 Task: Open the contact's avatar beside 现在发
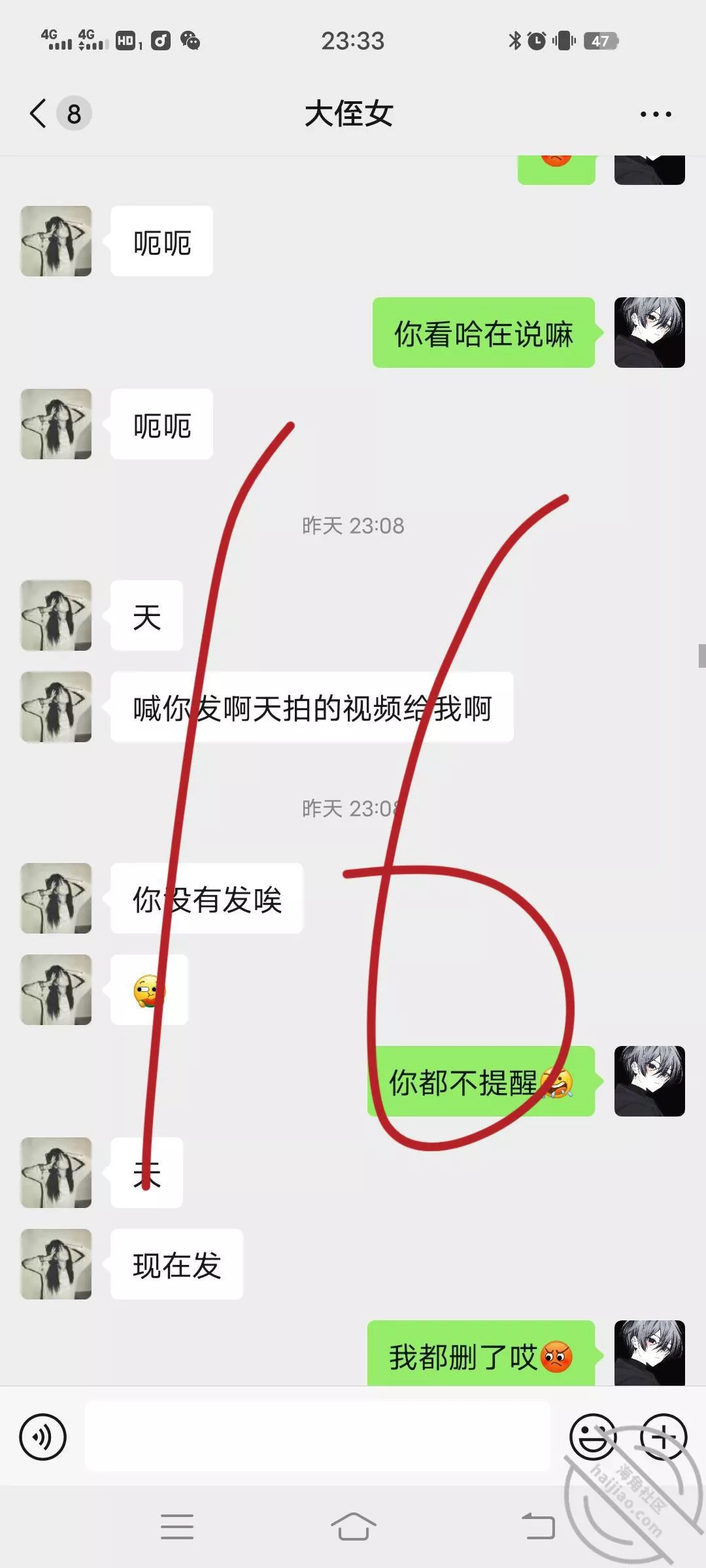[56, 1264]
